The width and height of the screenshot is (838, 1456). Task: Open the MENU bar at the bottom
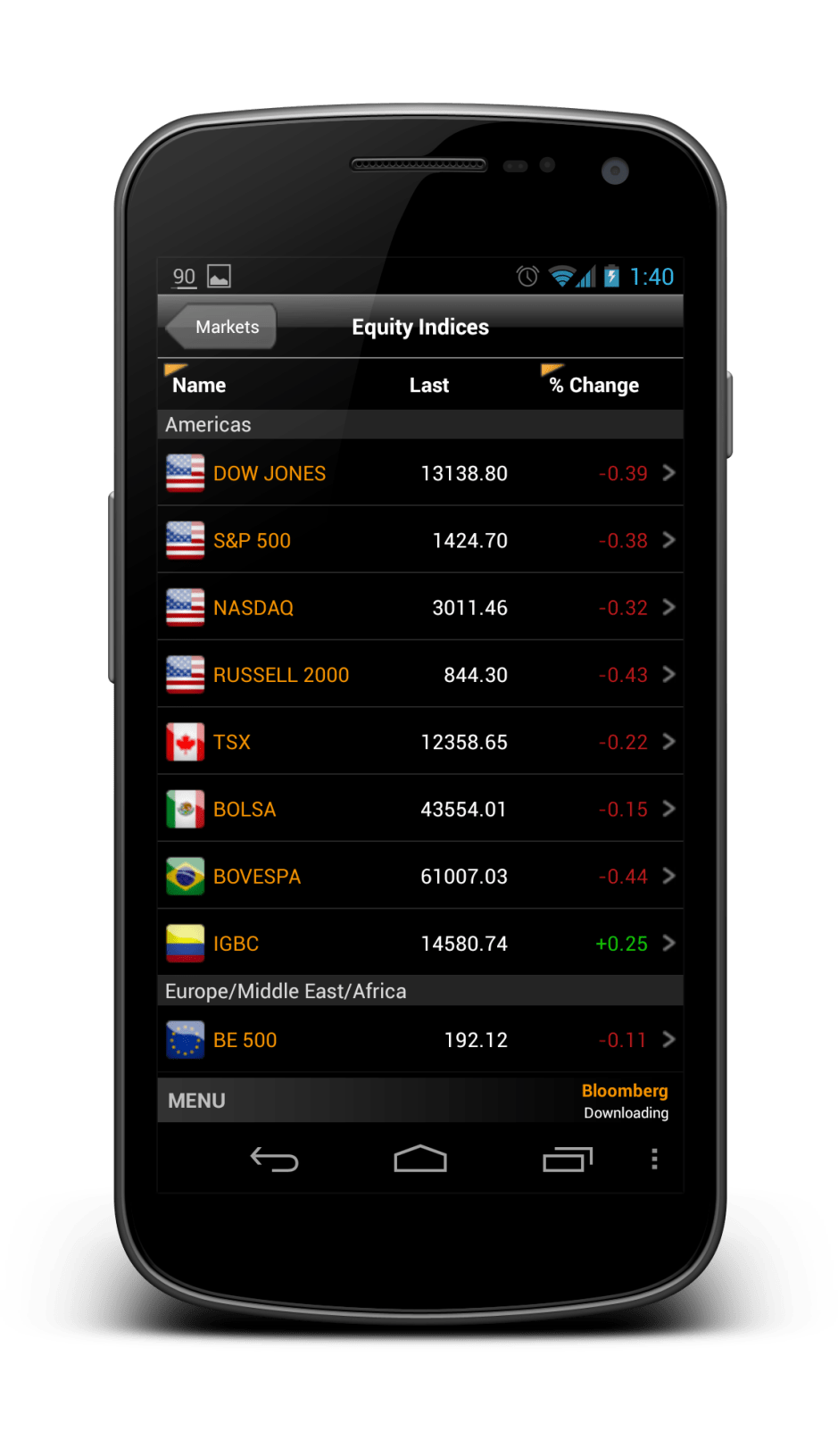coord(196,1101)
